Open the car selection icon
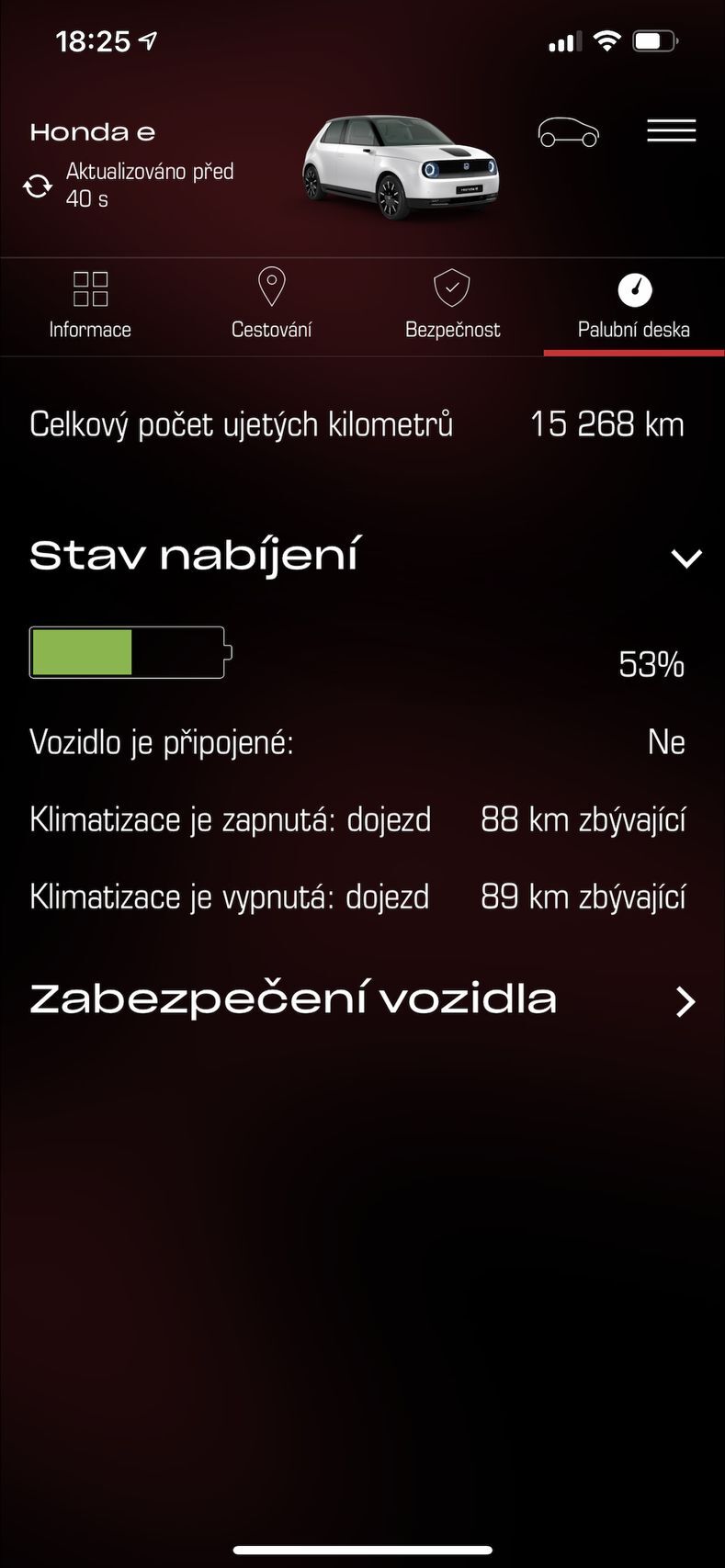The height and width of the screenshot is (1568, 725). [568, 133]
